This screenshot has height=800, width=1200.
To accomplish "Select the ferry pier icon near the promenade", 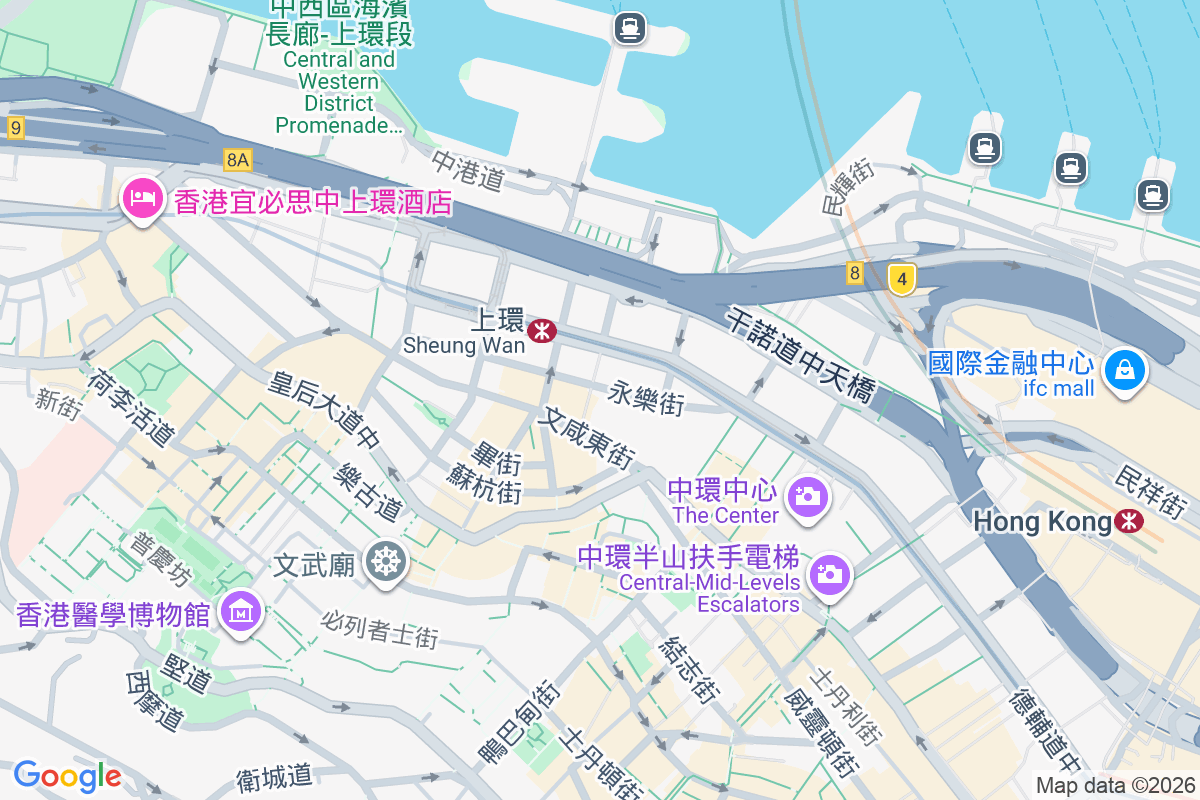I will point(629,27).
